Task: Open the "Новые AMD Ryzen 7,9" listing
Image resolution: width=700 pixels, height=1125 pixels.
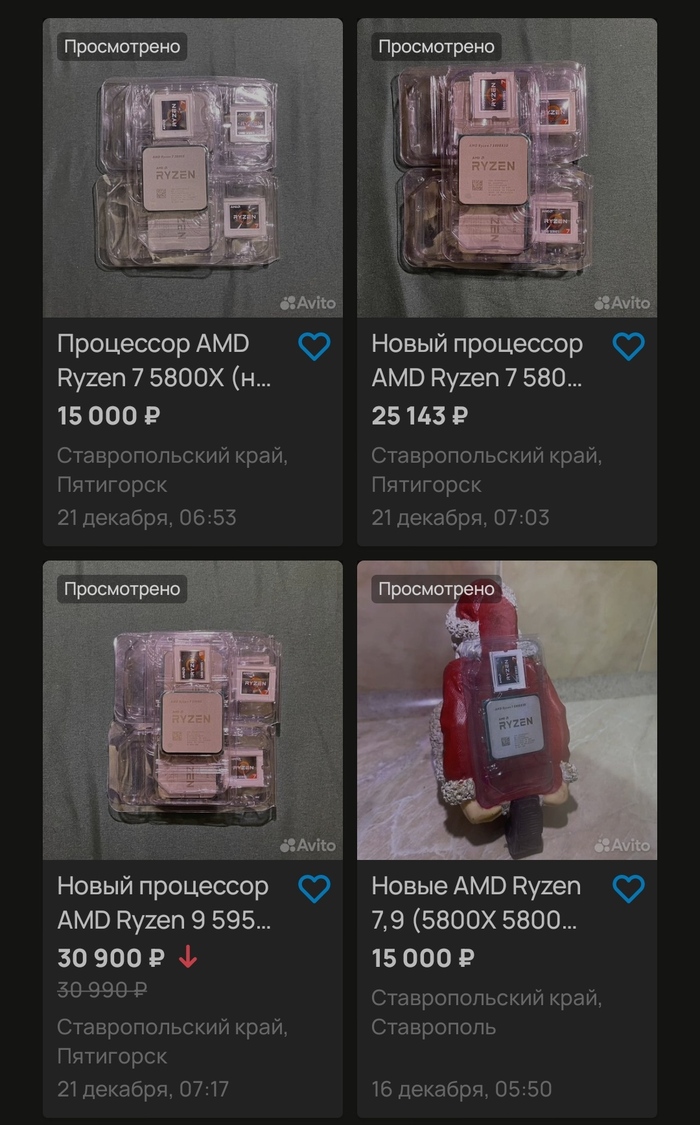Action: (477, 903)
